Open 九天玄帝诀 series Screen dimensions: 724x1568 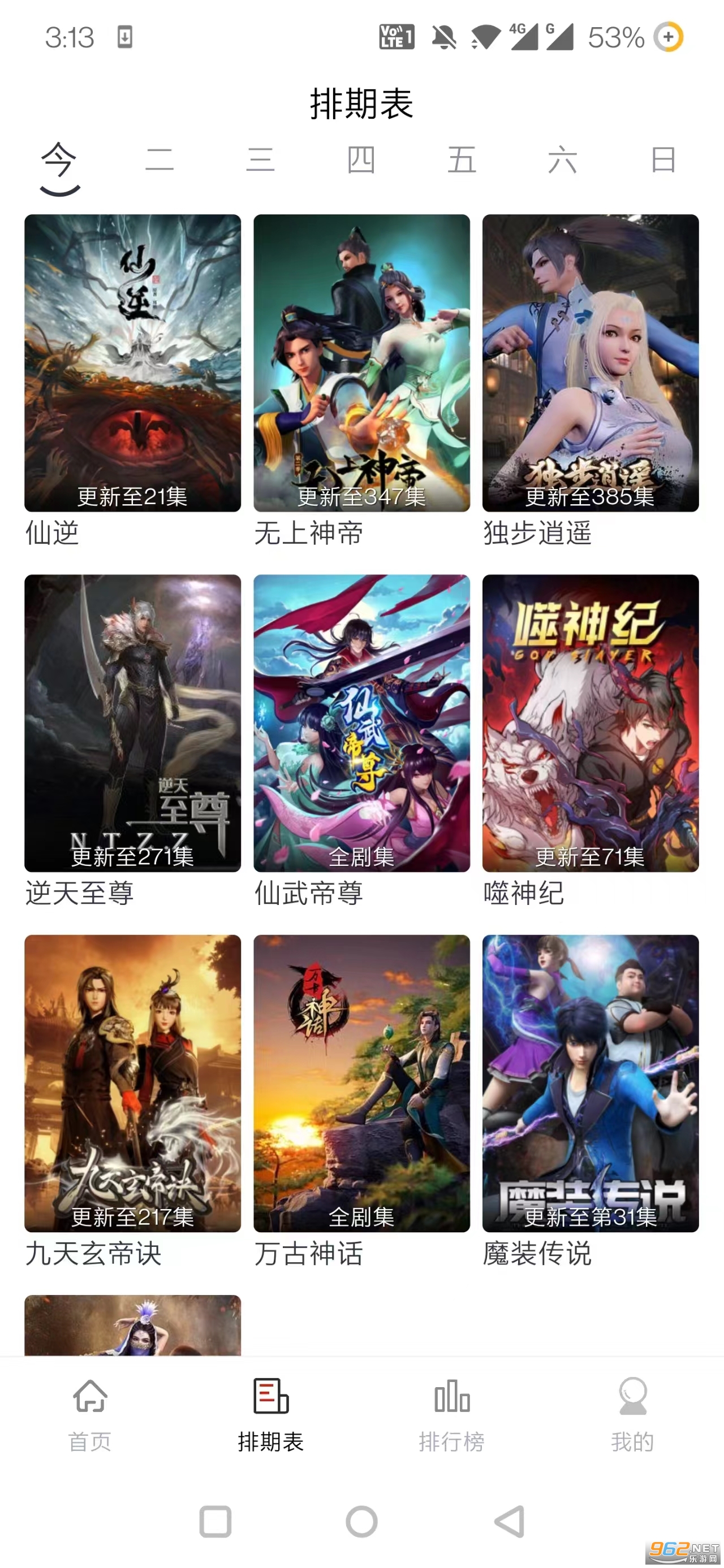click(x=133, y=1084)
